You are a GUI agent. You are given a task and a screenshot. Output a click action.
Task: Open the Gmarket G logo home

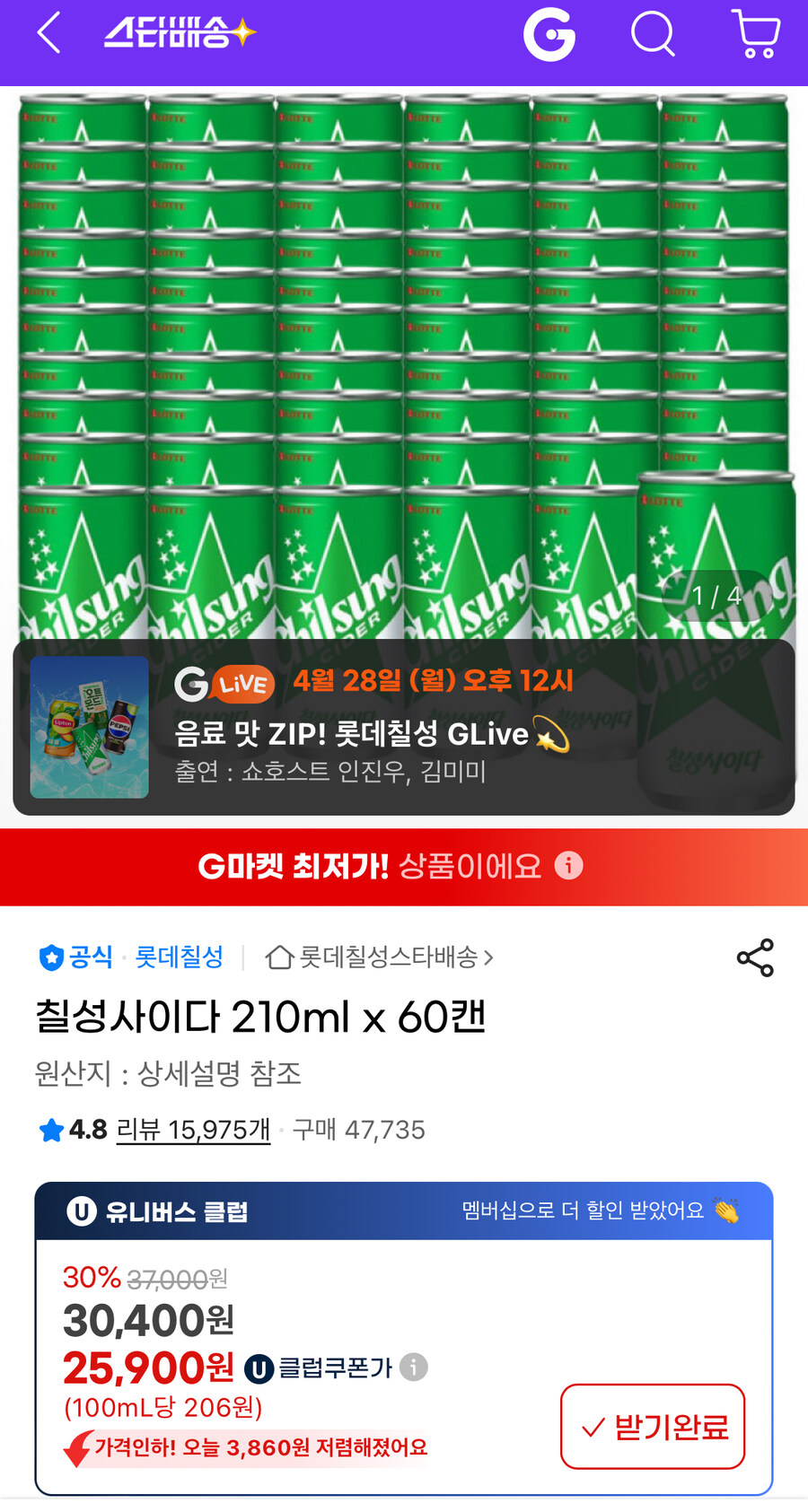pyautogui.click(x=549, y=35)
